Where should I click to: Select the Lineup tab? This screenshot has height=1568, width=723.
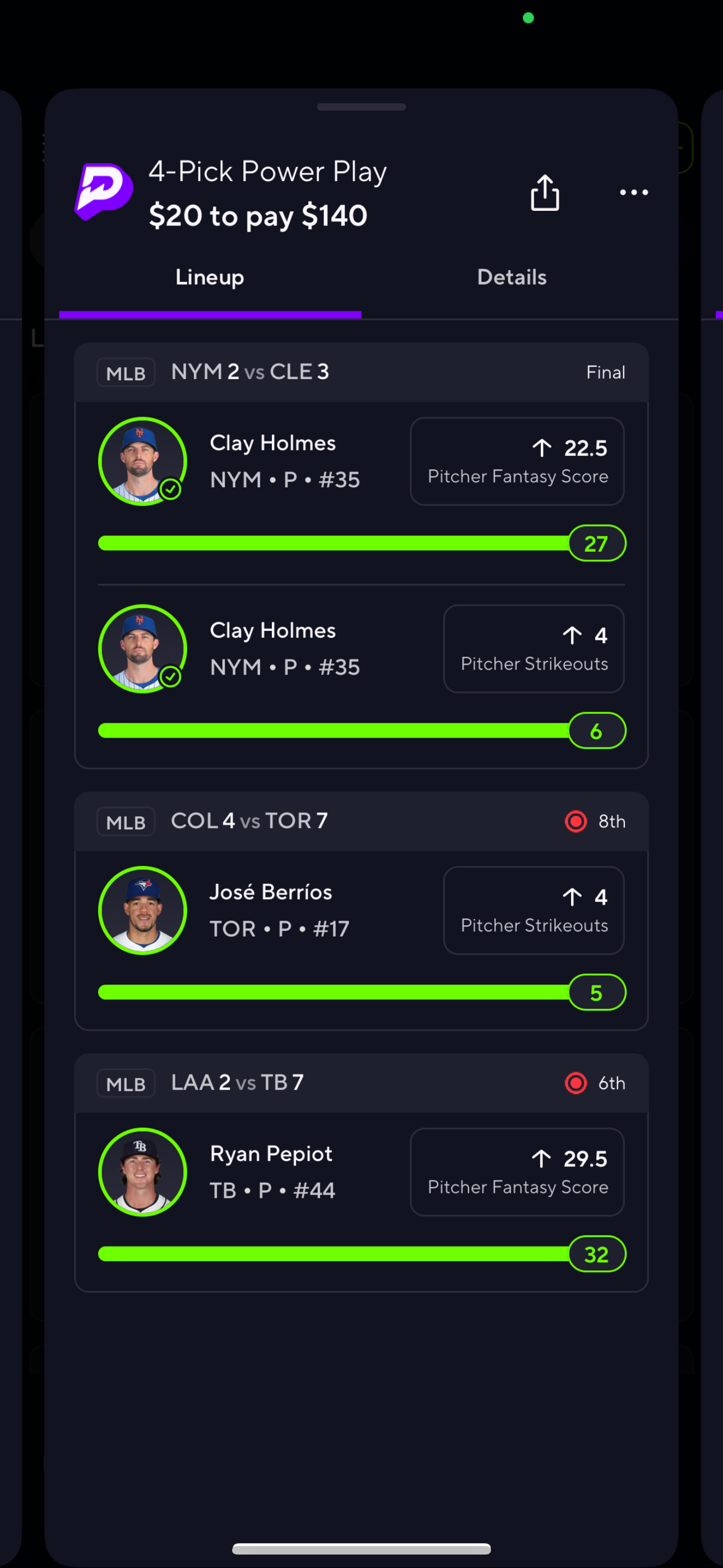pos(210,278)
